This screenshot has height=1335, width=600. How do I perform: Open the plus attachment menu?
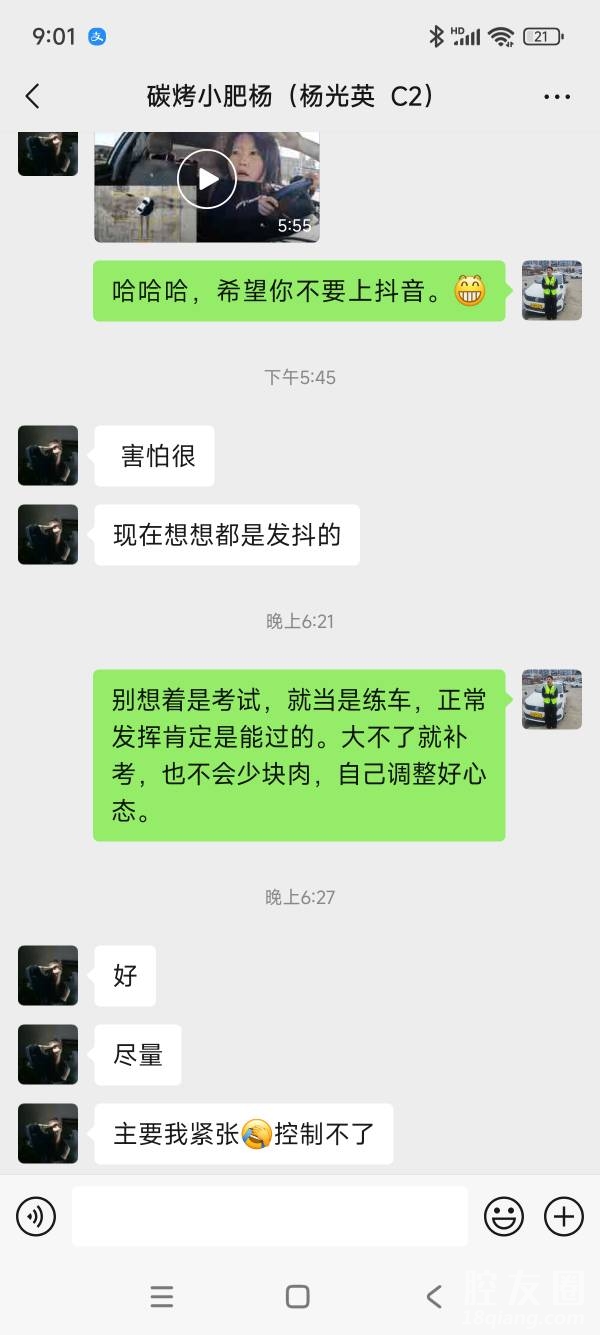[564, 1216]
